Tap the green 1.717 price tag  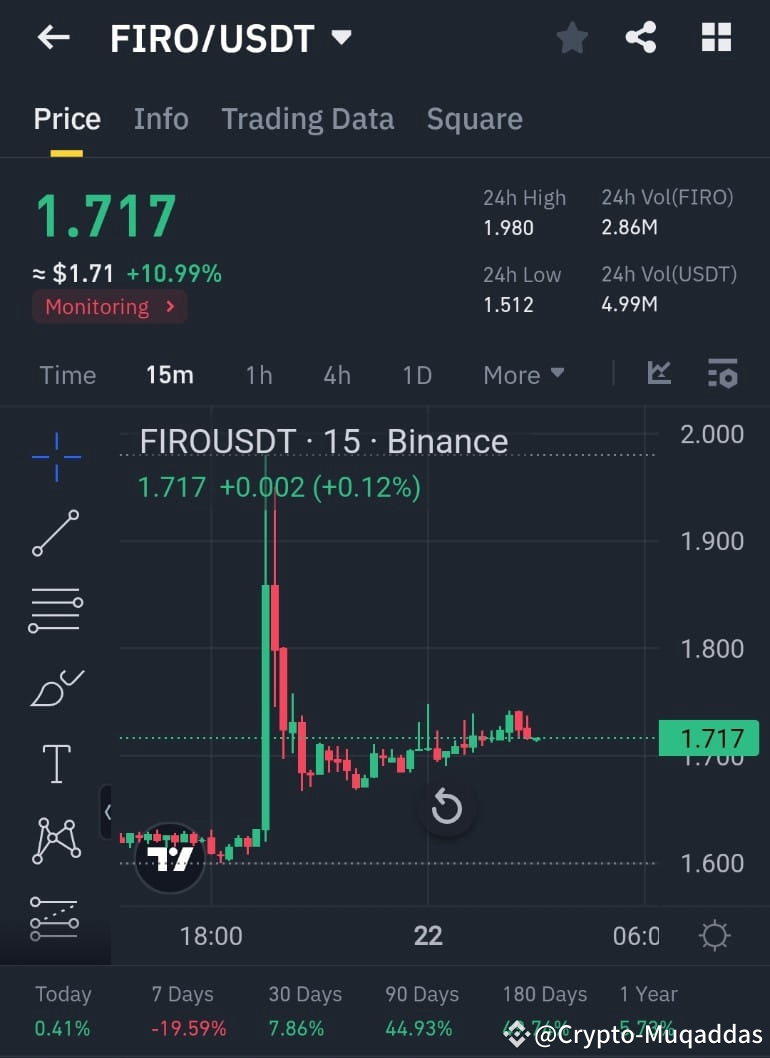[x=707, y=738]
